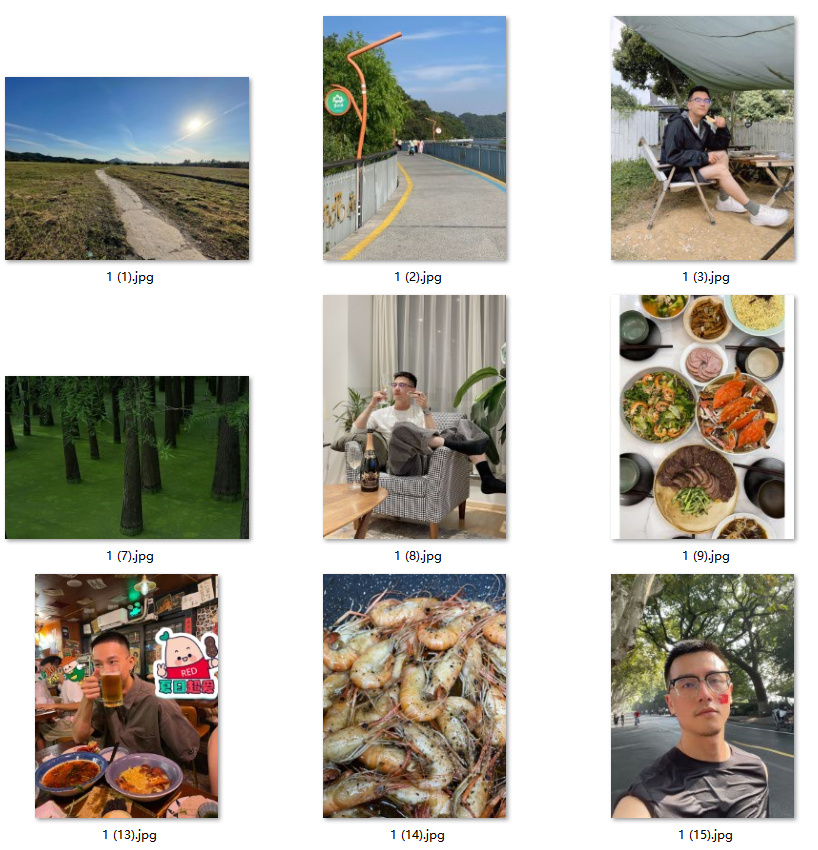Select the file 1 (13).jpg
818x850 pixels.
click(x=127, y=695)
